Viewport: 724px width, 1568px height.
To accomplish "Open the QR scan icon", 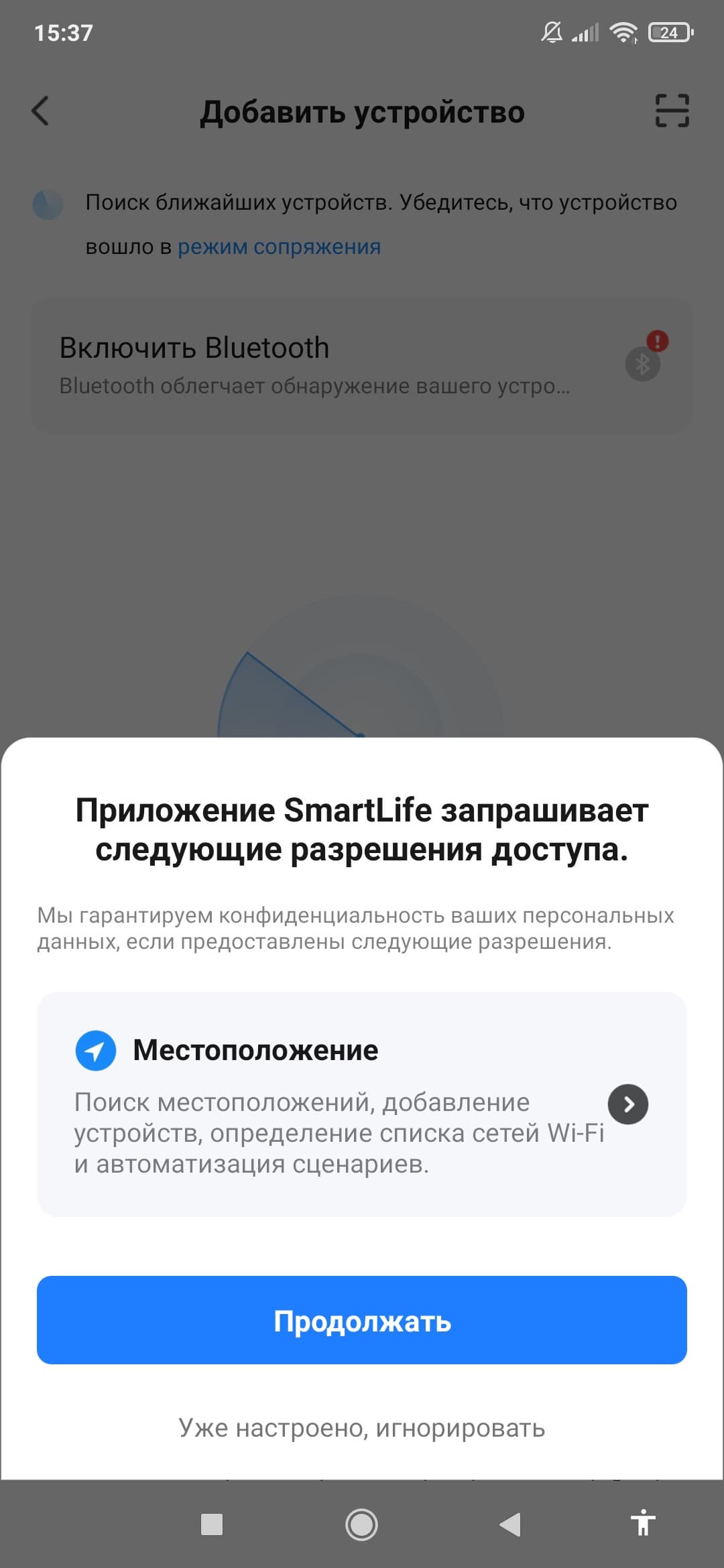I will click(x=672, y=111).
